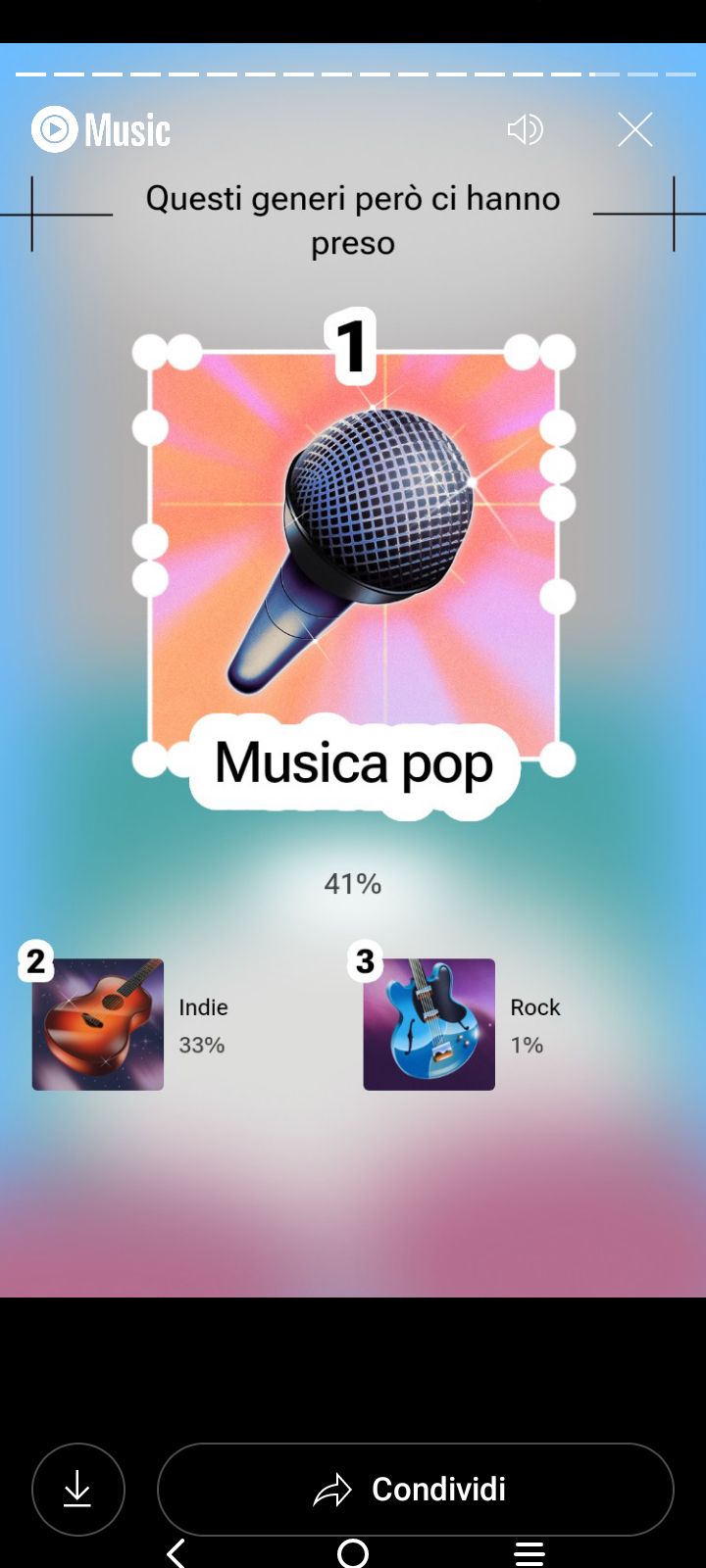This screenshot has height=1568, width=706.
Task: Open the recent apps menu
Action: pyautogui.click(x=529, y=1552)
